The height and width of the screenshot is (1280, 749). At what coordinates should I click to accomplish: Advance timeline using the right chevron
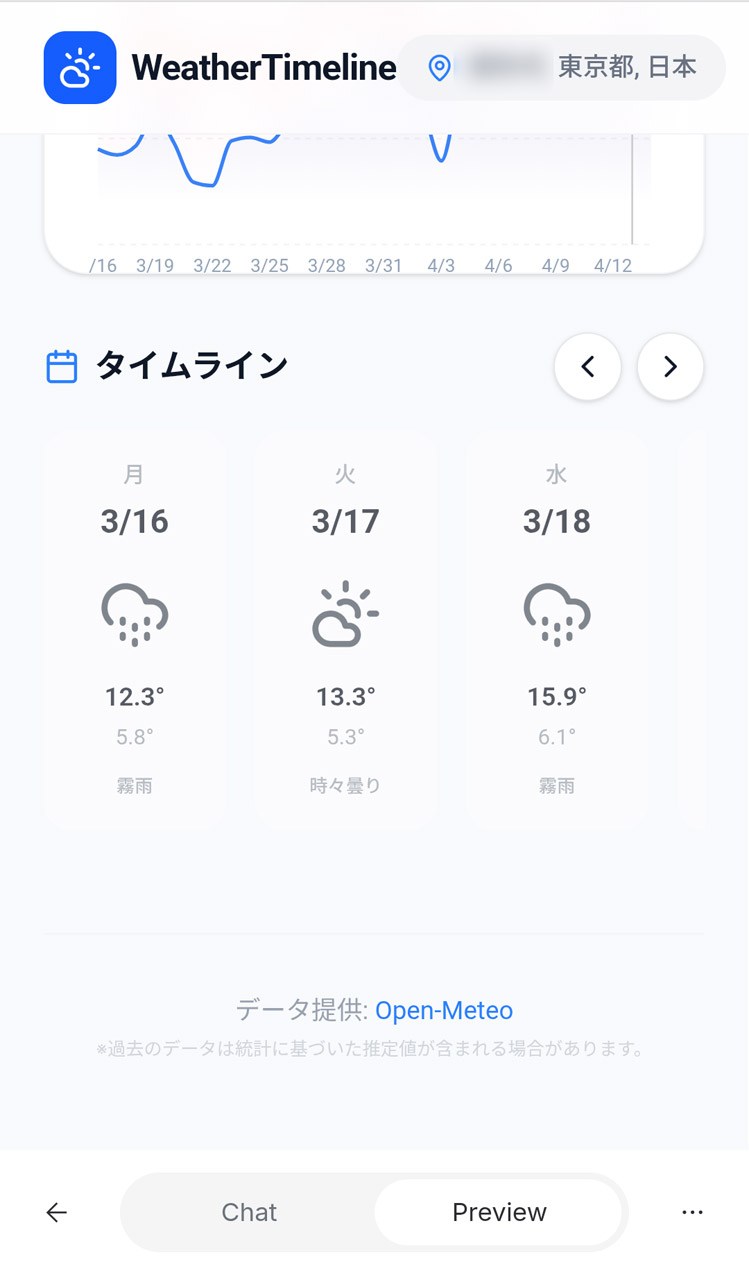point(670,367)
